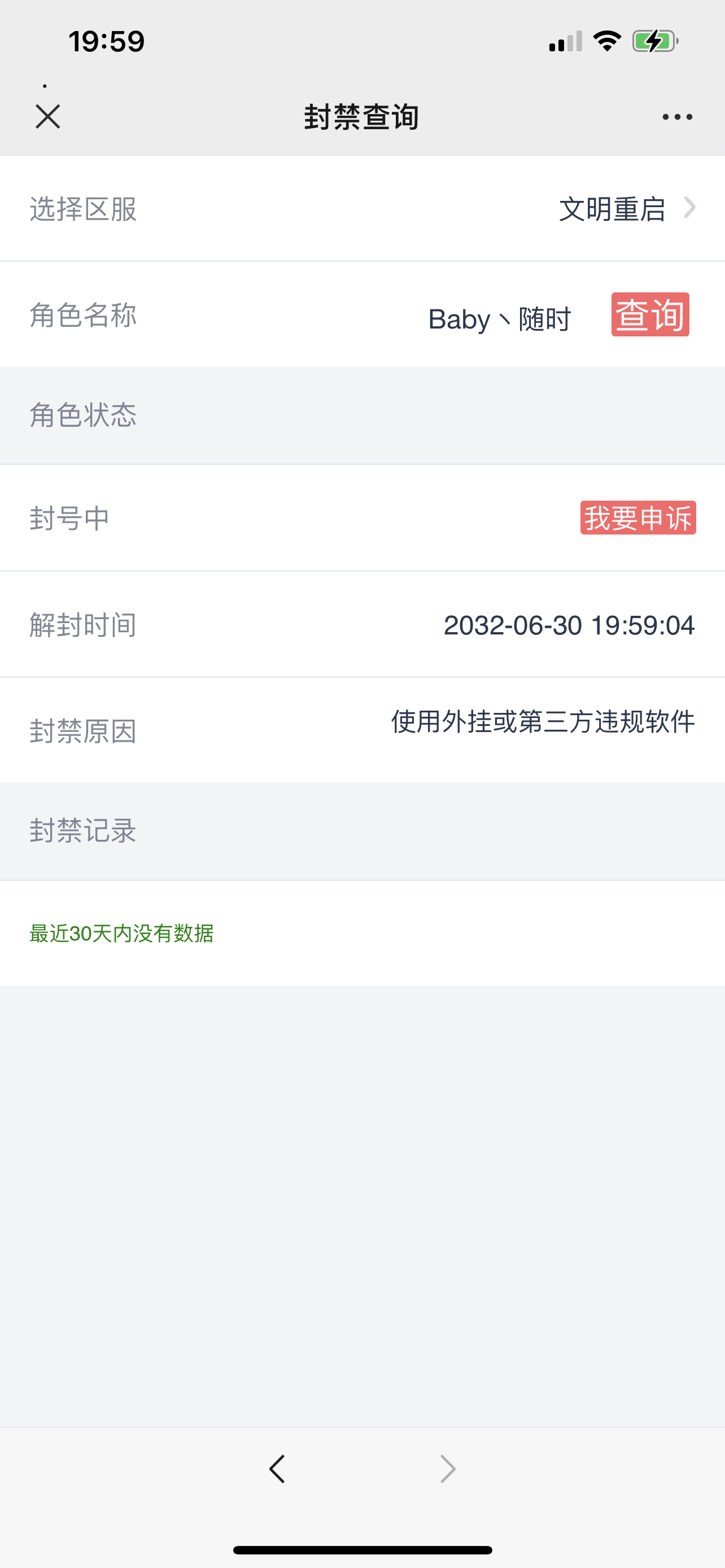Close the 封禁查询 page
Screen dimensions: 725x1568
47,116
